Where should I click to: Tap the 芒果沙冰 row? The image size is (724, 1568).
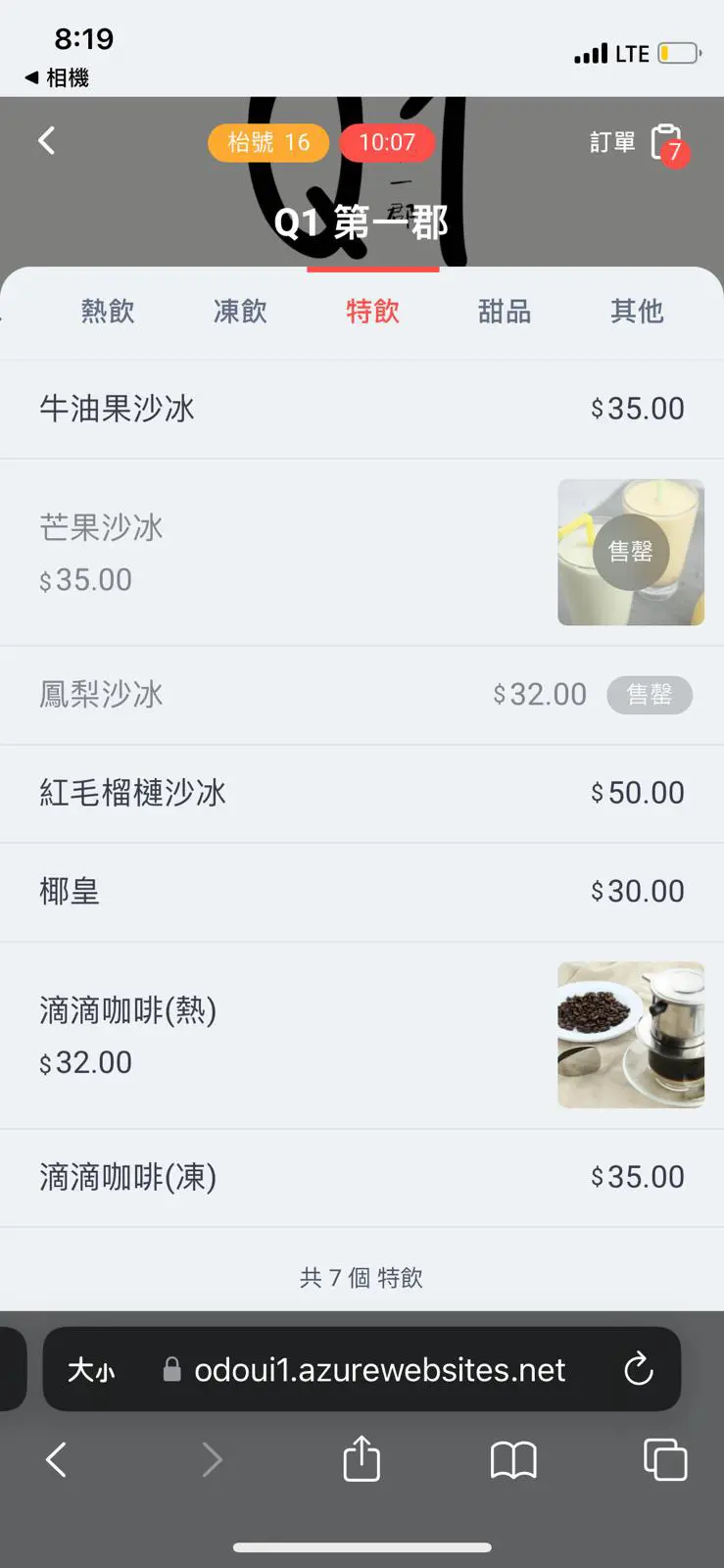coord(362,552)
